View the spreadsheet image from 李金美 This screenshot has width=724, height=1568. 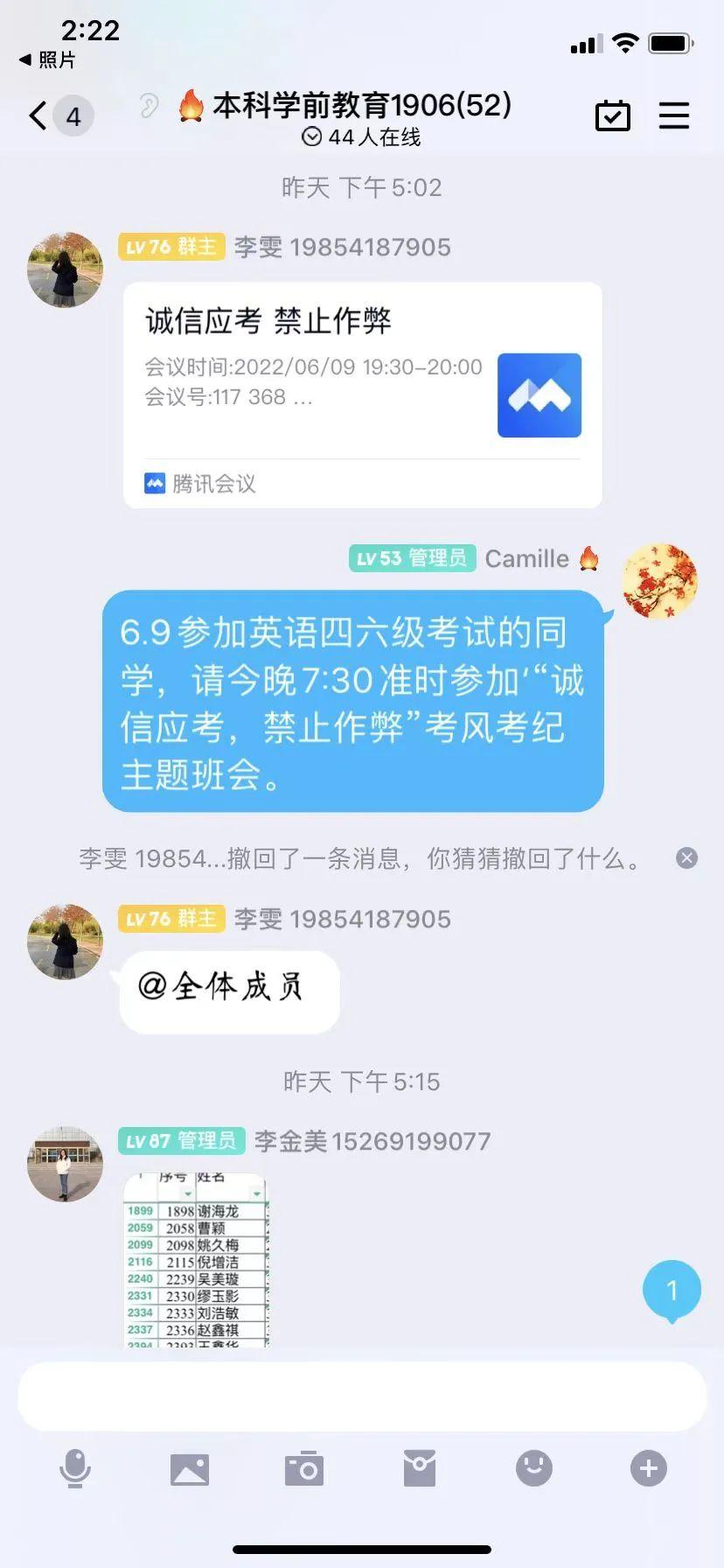[x=196, y=1260]
